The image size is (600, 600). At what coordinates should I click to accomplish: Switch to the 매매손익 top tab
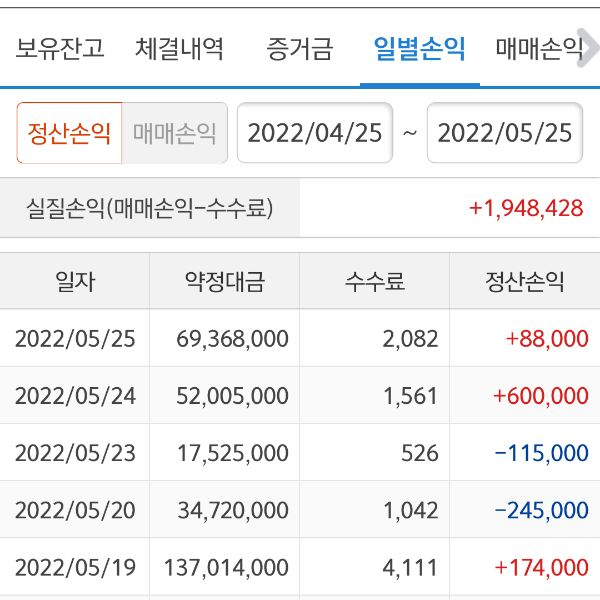coord(538,48)
